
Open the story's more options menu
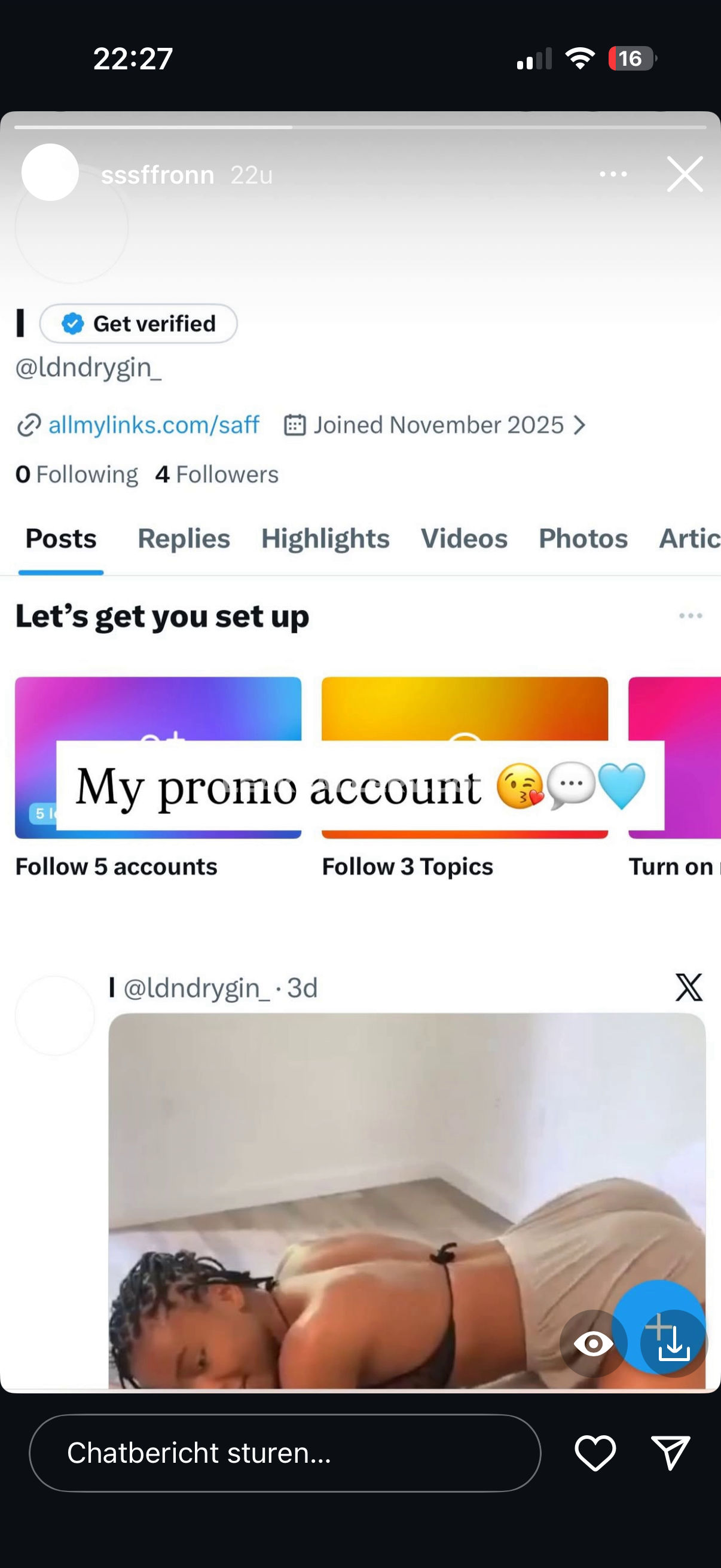click(613, 174)
